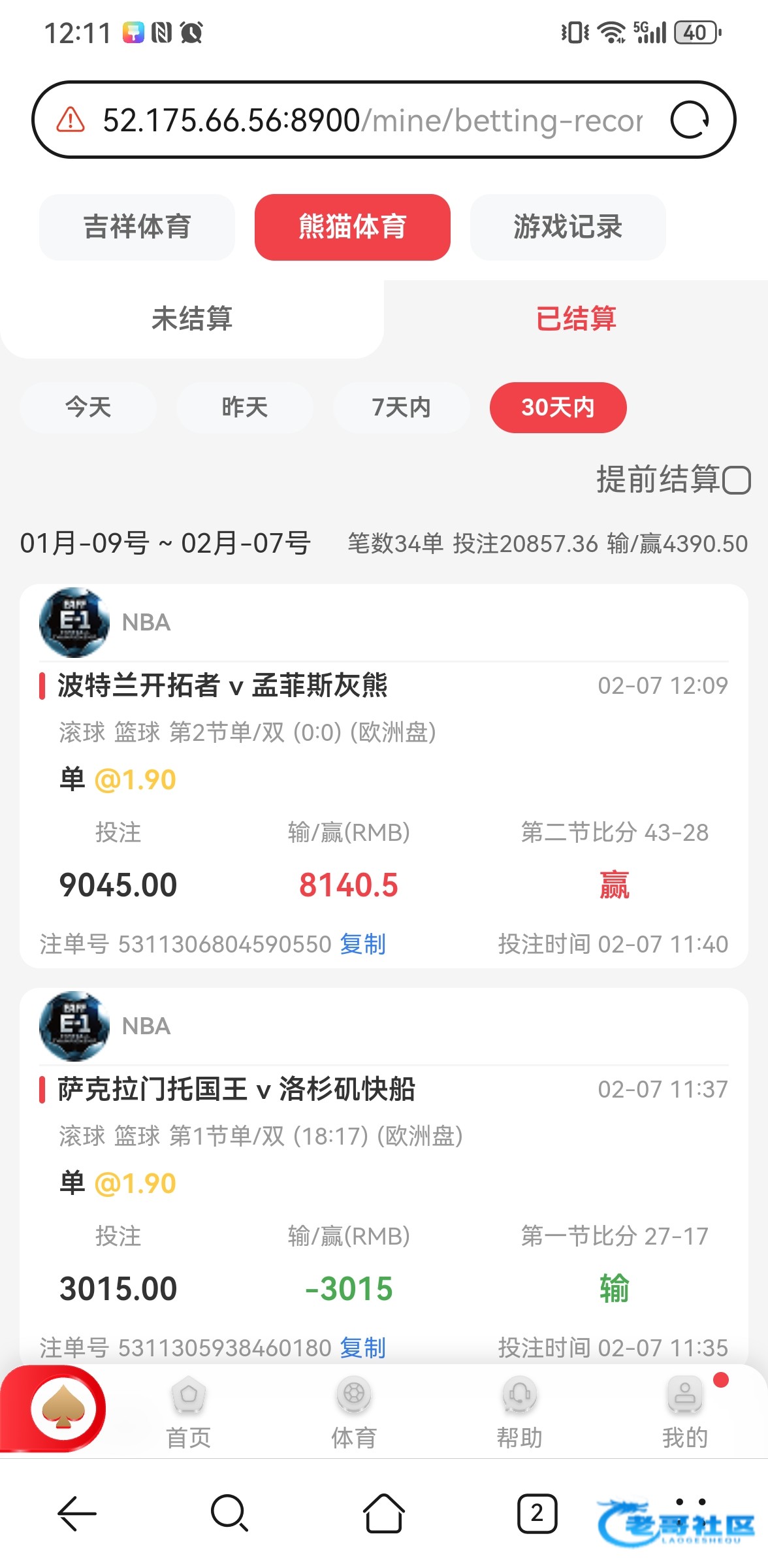Filter records to 昨天
The image size is (768, 1568).
click(x=245, y=408)
